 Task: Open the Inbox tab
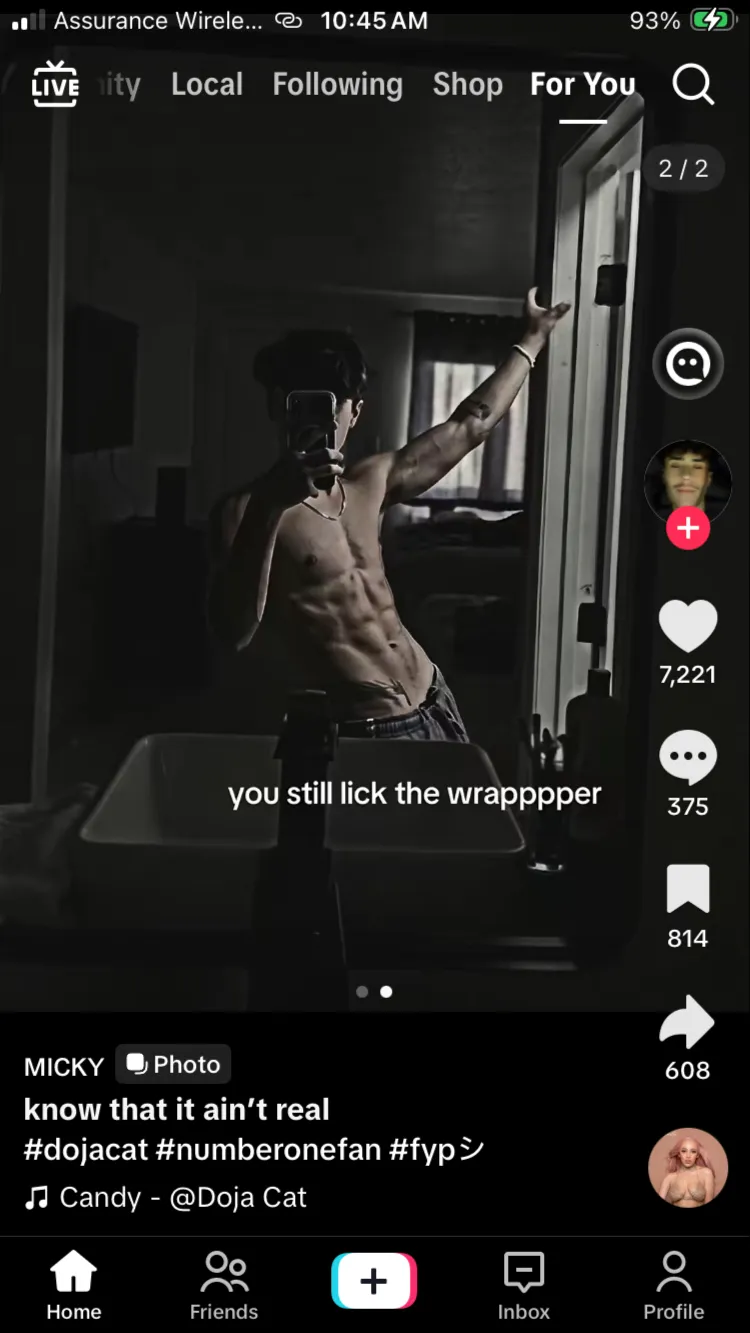coord(524,1286)
